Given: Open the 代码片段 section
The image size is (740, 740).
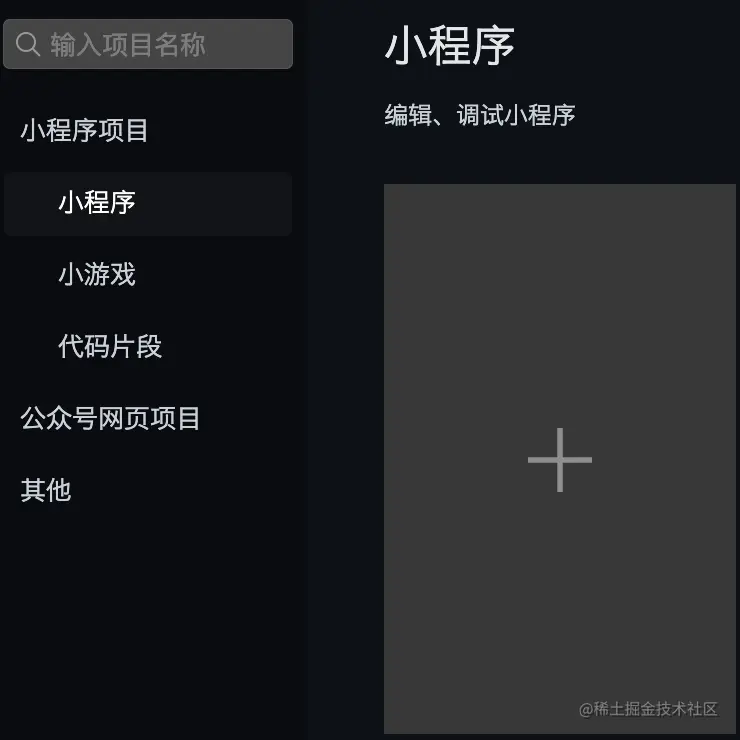Looking at the screenshot, I should point(110,347).
